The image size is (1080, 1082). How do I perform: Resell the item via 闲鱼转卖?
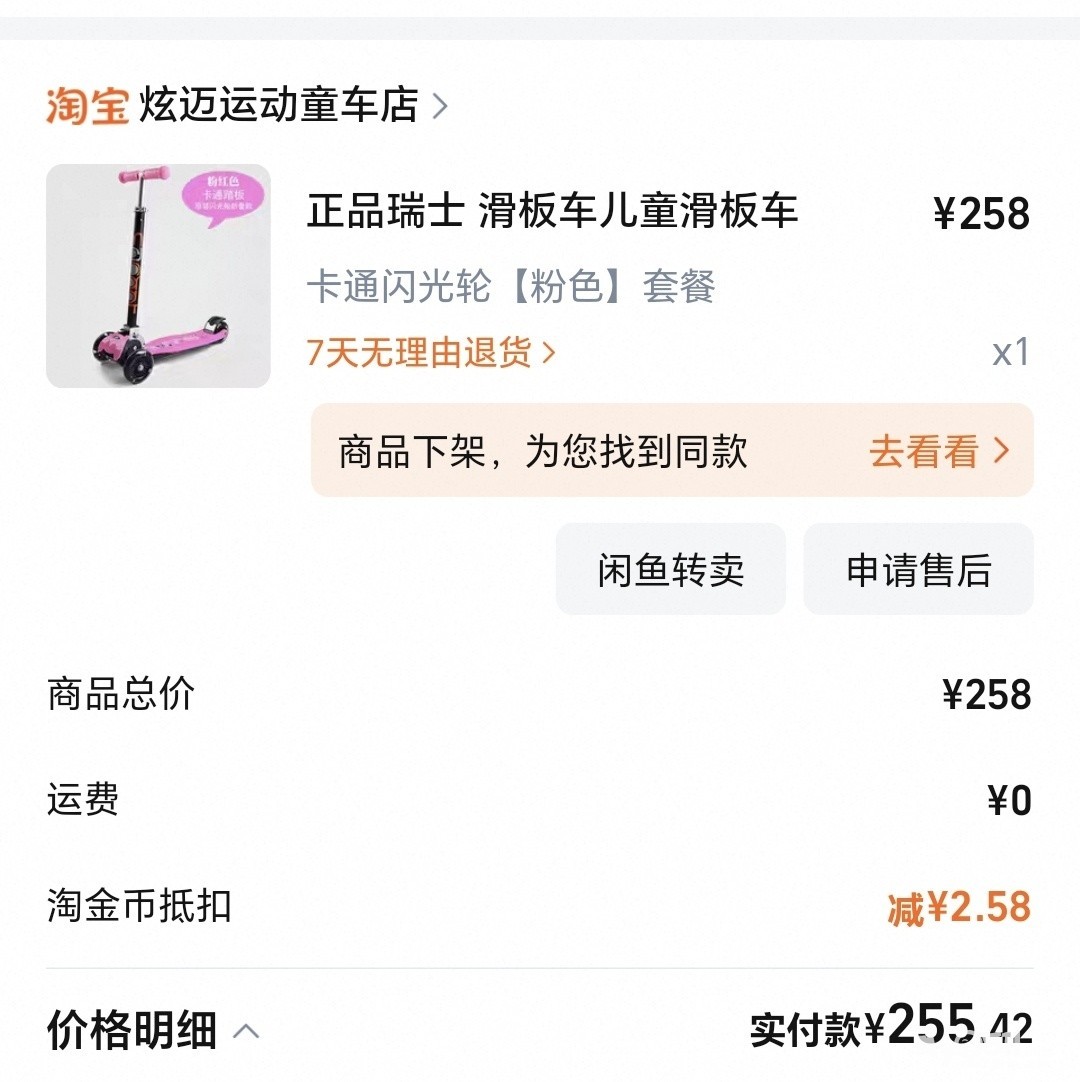point(670,570)
